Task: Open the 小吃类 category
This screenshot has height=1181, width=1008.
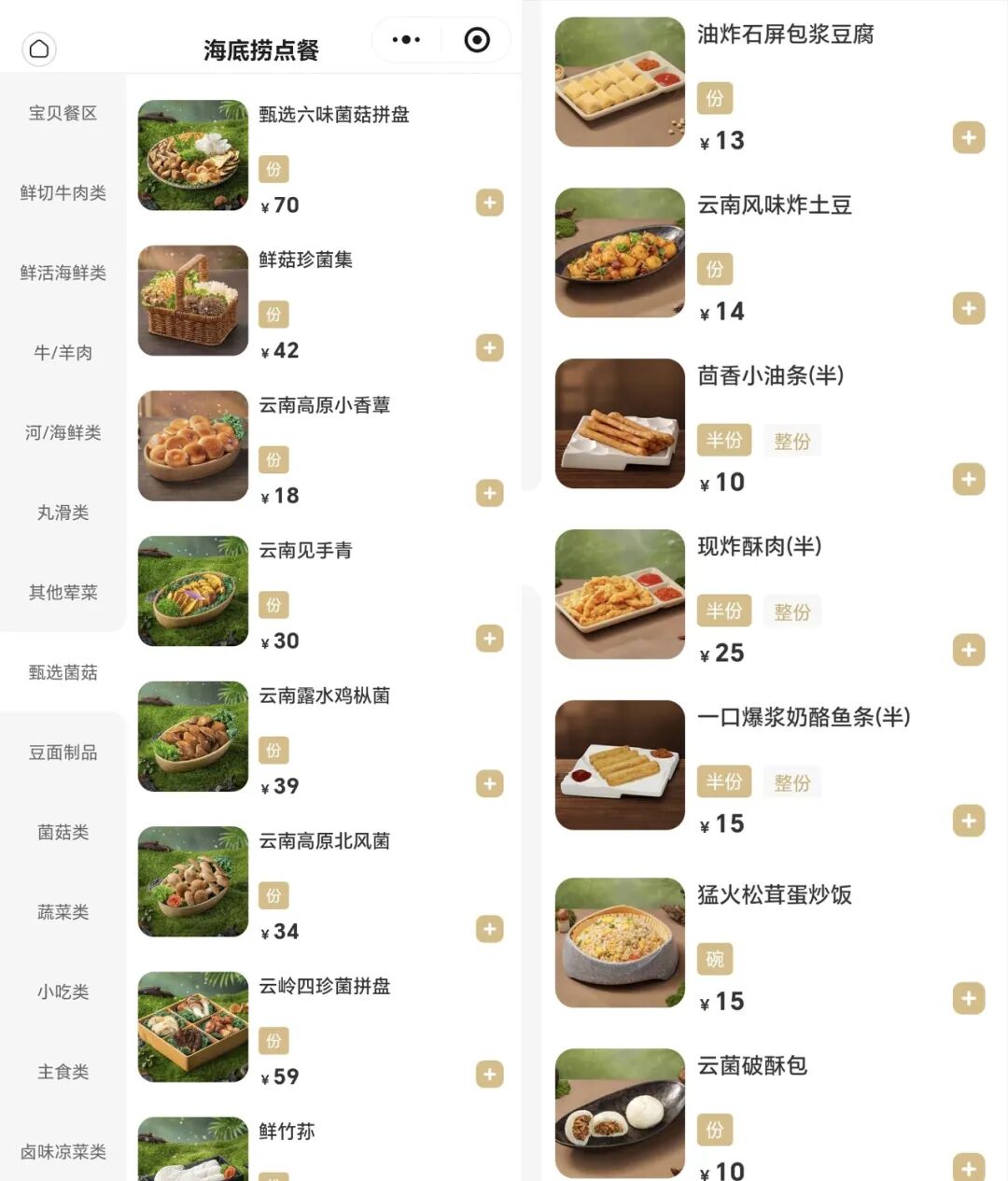Action: point(63,991)
